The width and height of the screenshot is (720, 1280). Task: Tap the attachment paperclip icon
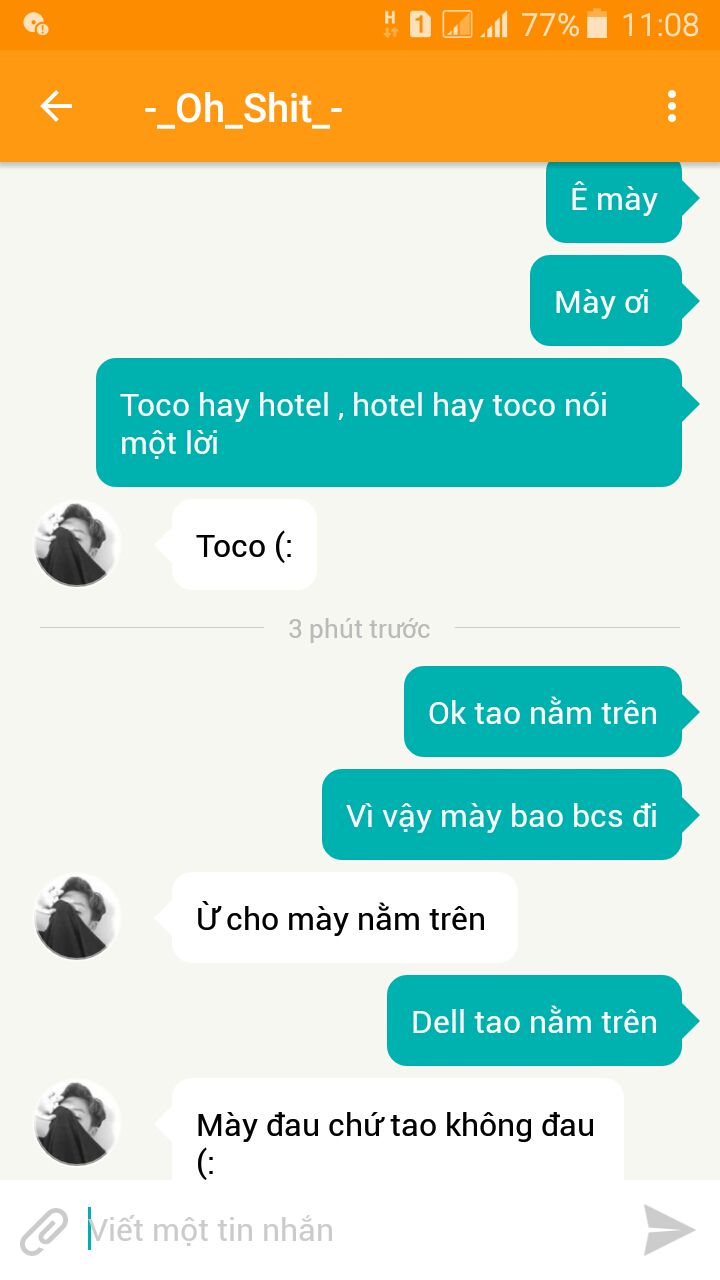tap(44, 1230)
